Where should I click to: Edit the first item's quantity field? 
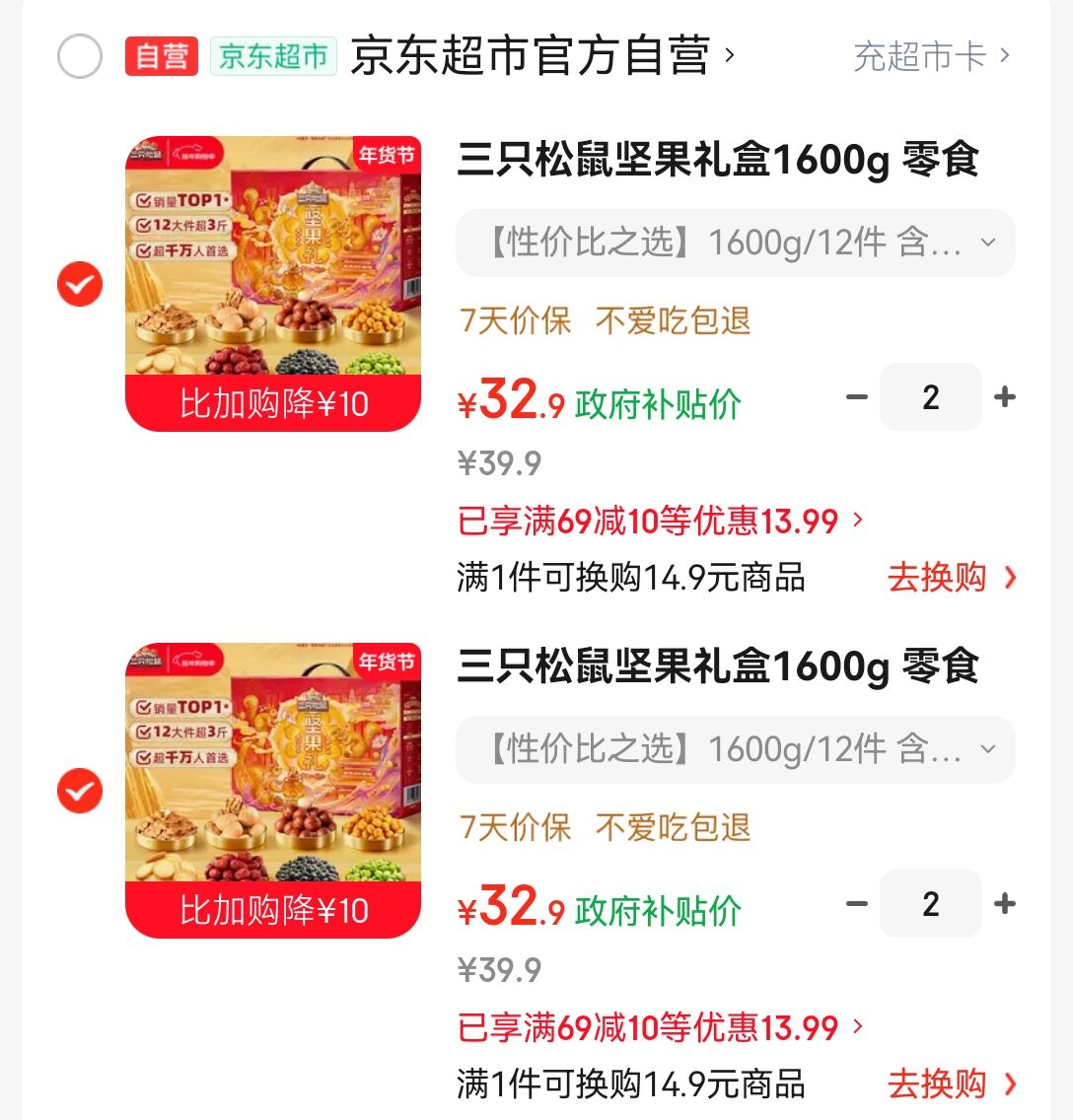coord(930,397)
